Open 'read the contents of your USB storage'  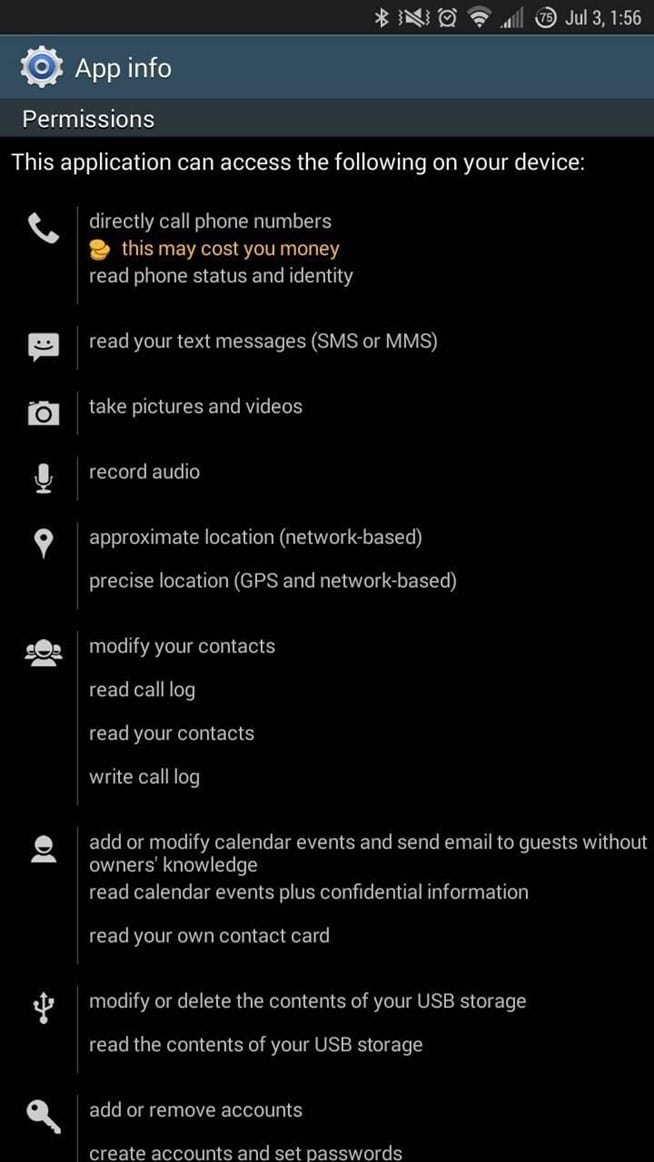(256, 1045)
